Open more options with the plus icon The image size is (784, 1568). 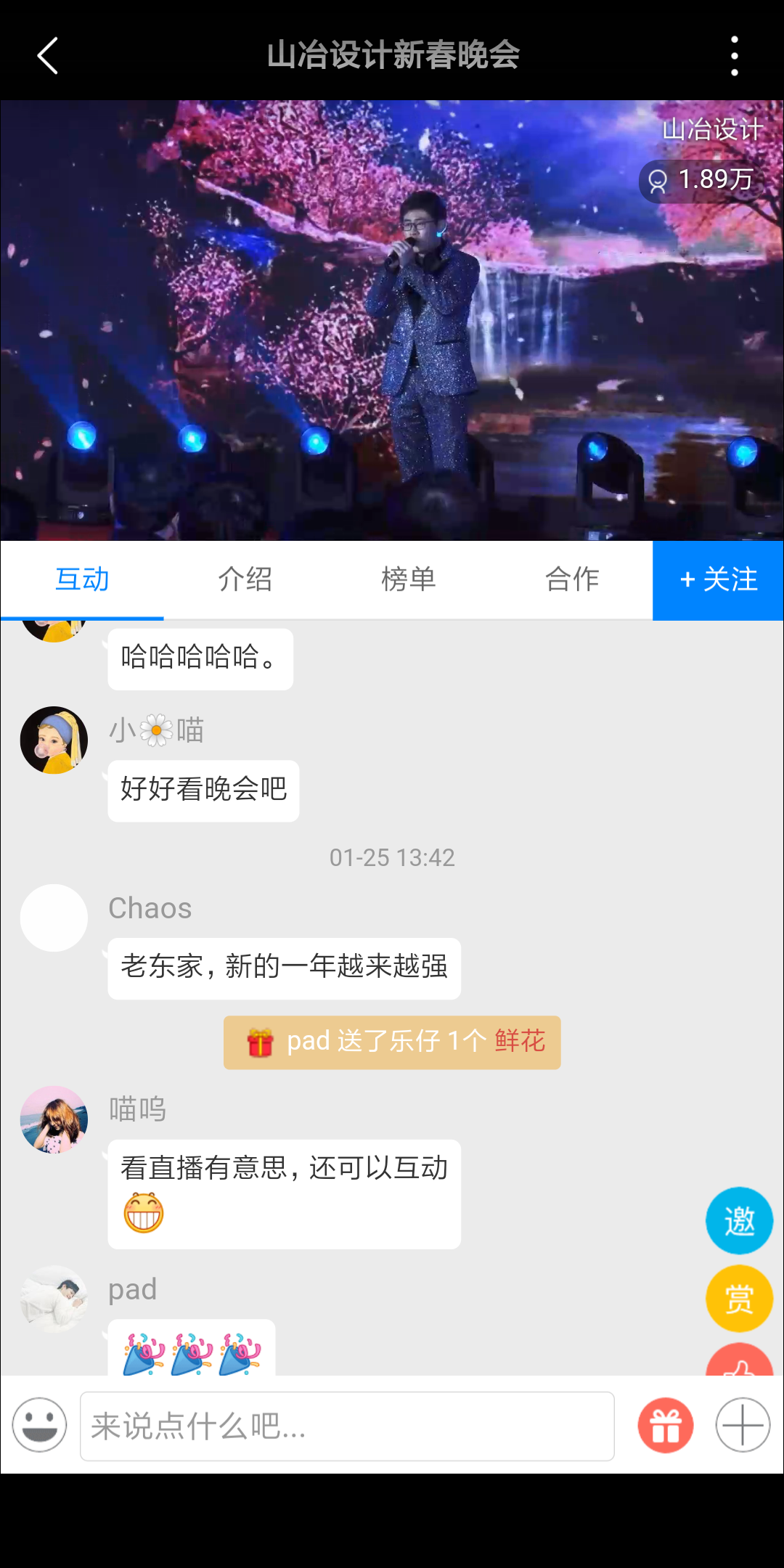coord(743,1425)
